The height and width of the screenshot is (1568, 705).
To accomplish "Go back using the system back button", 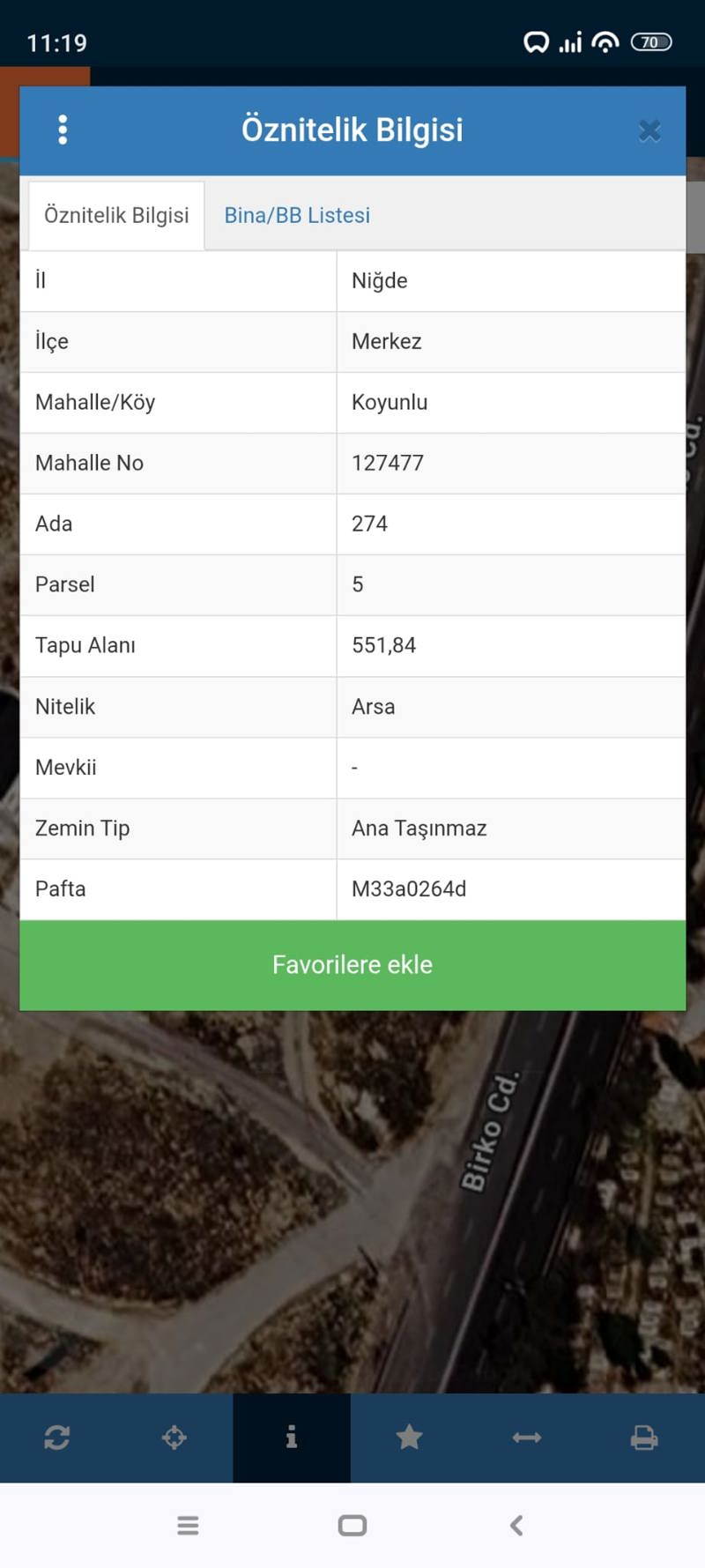I will coord(517,1525).
